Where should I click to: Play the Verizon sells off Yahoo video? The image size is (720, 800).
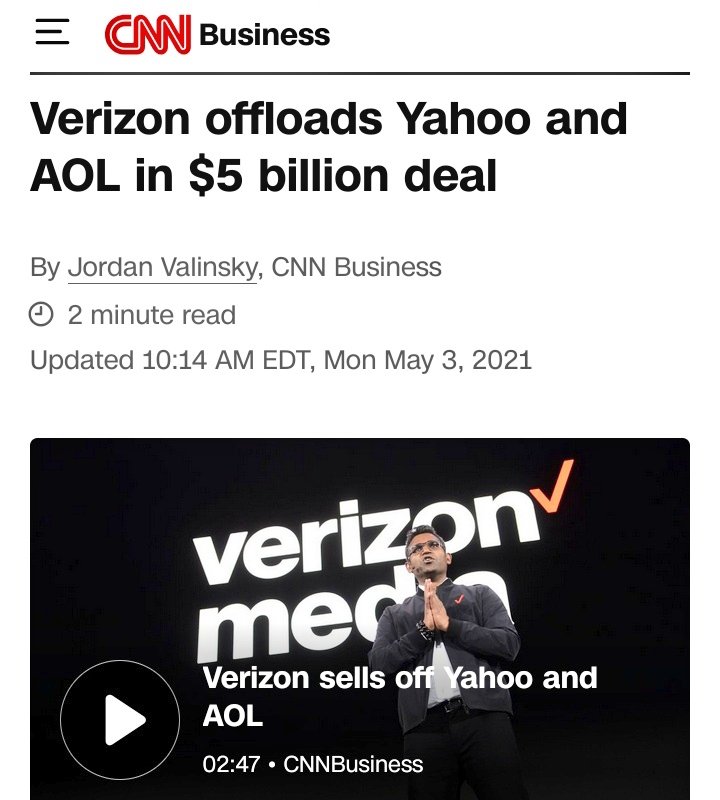coord(119,719)
